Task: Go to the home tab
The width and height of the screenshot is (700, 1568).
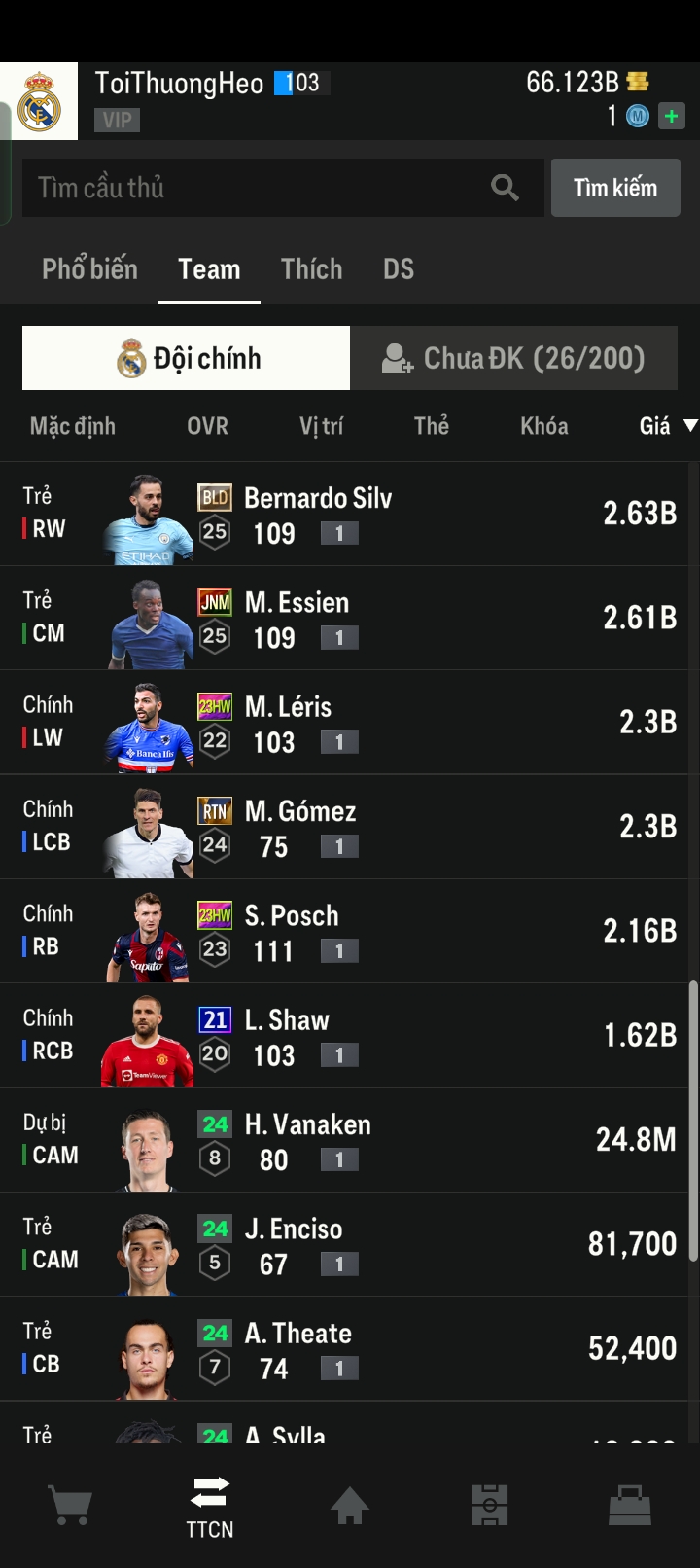Action: [350, 1505]
